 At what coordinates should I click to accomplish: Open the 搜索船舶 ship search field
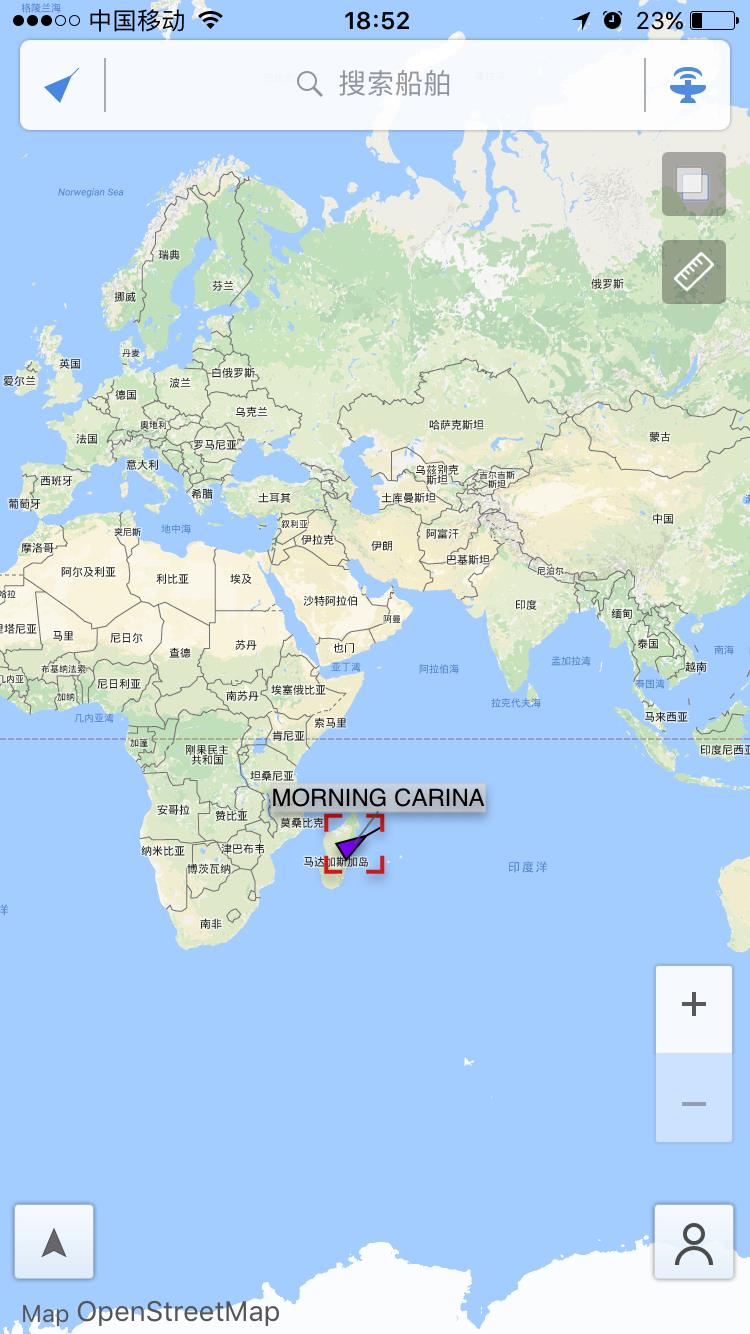[x=375, y=84]
